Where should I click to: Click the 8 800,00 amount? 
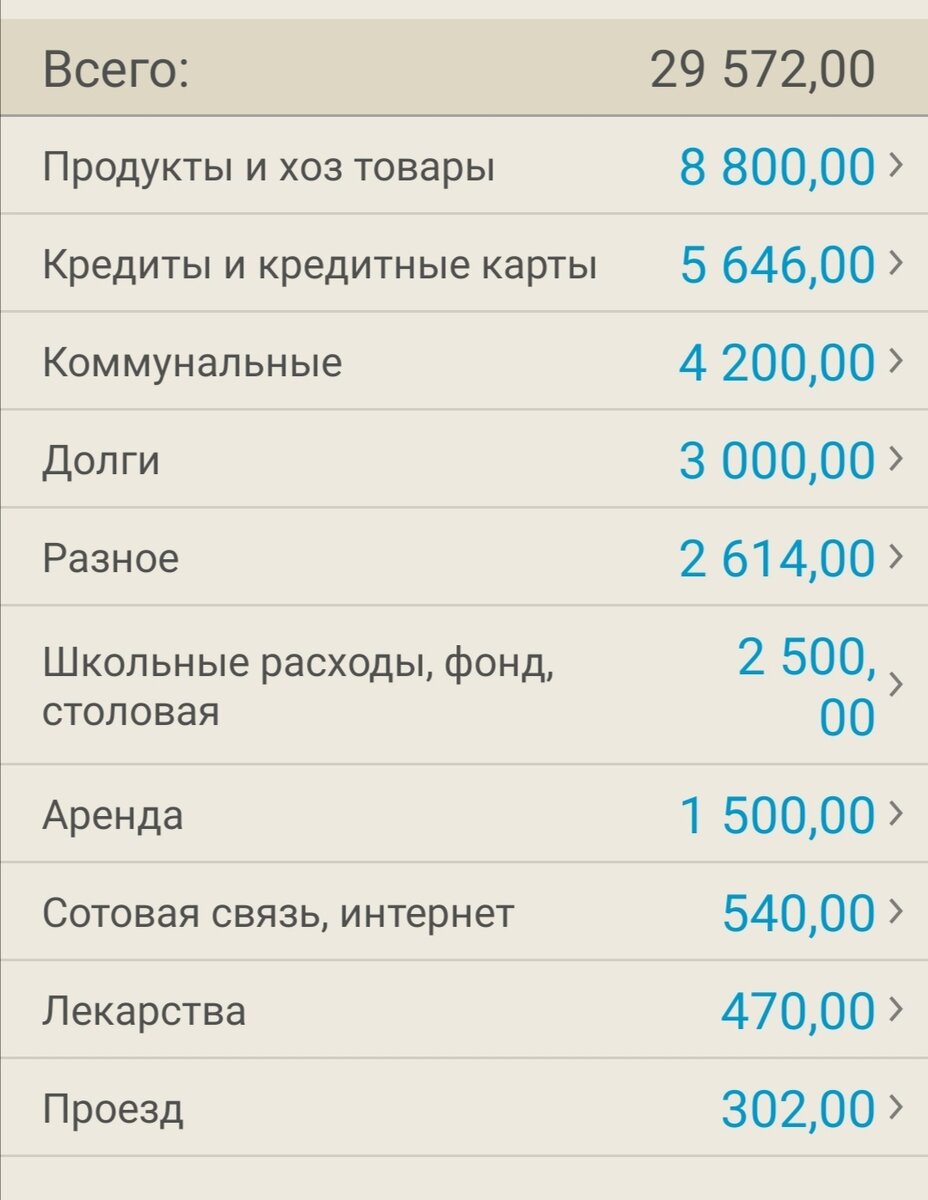point(776,165)
